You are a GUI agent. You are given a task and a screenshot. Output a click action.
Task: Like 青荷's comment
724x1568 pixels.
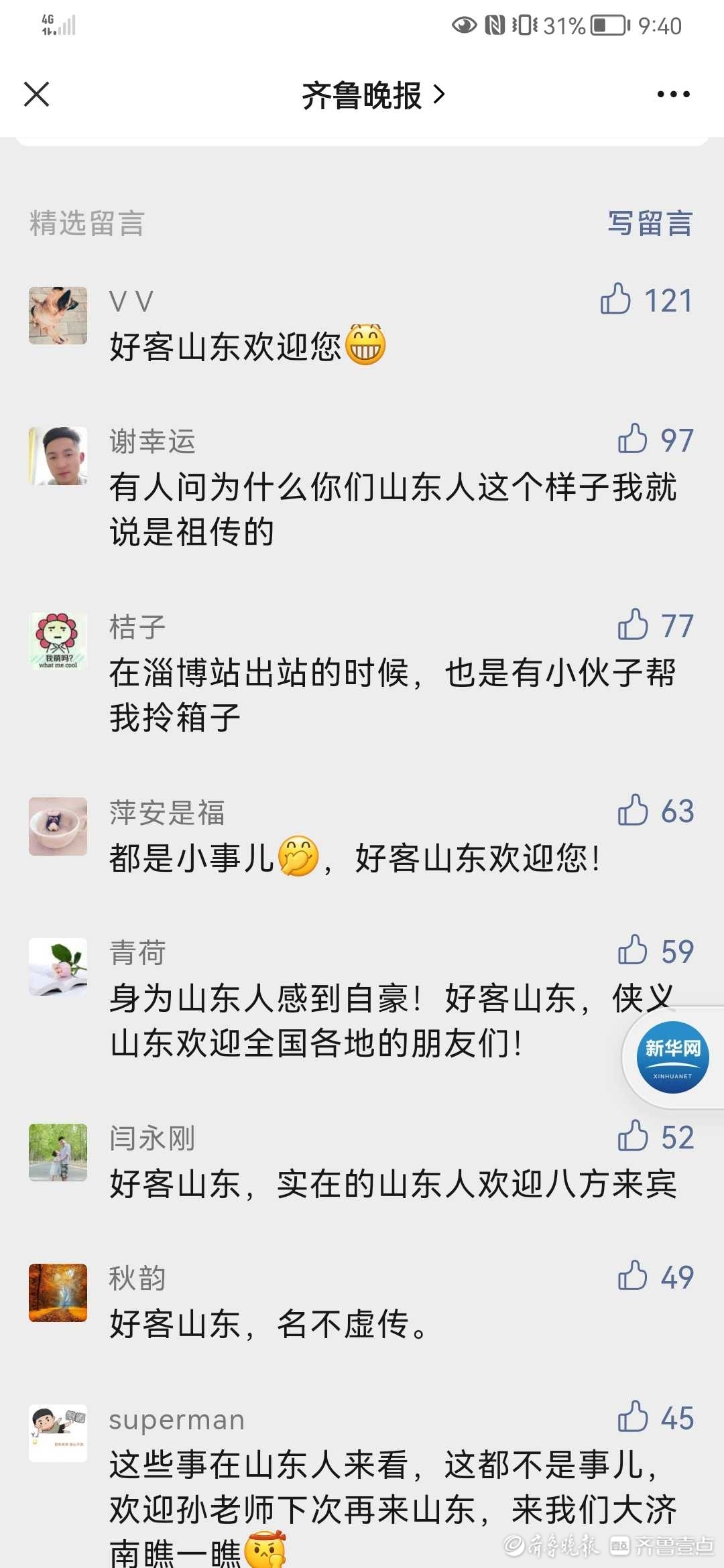(633, 950)
